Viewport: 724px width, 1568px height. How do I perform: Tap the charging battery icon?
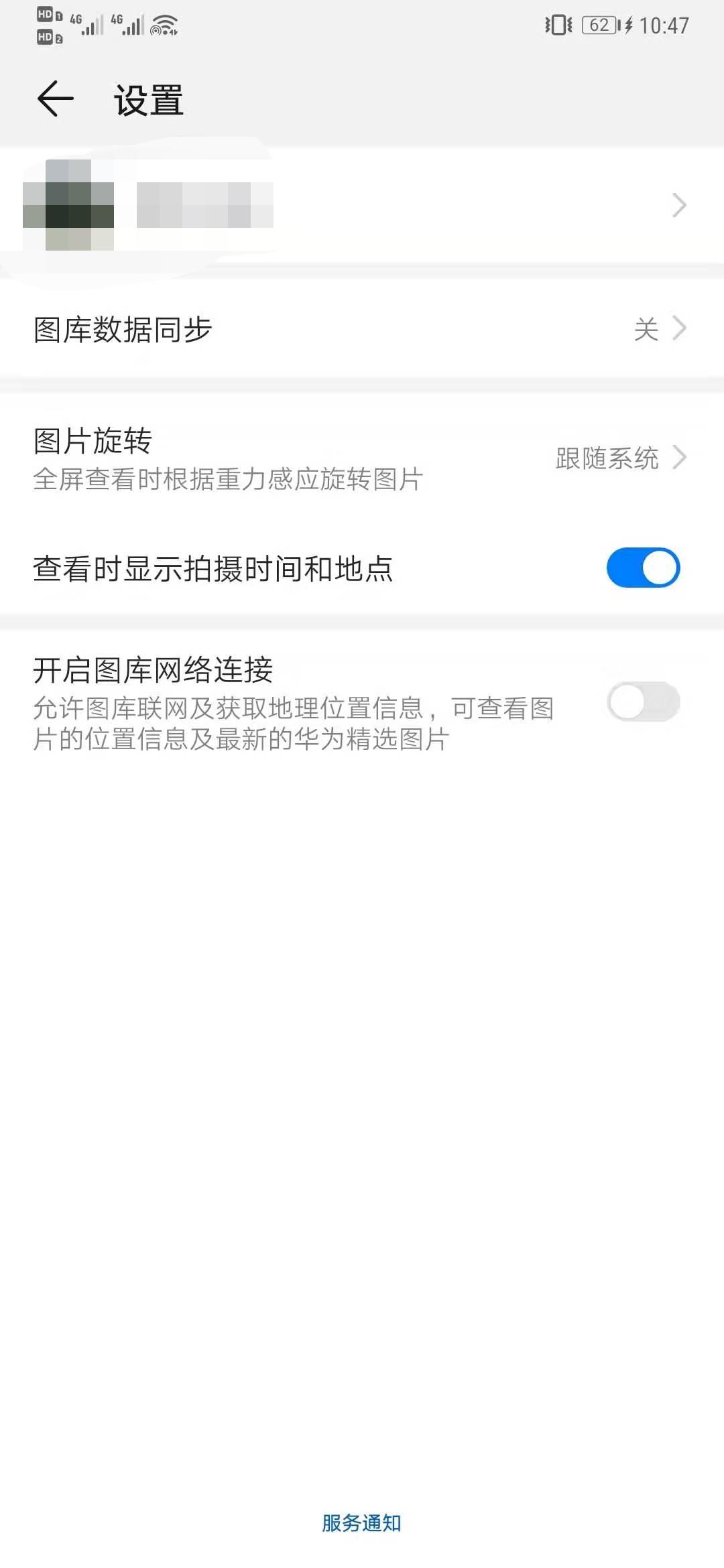click(599, 25)
